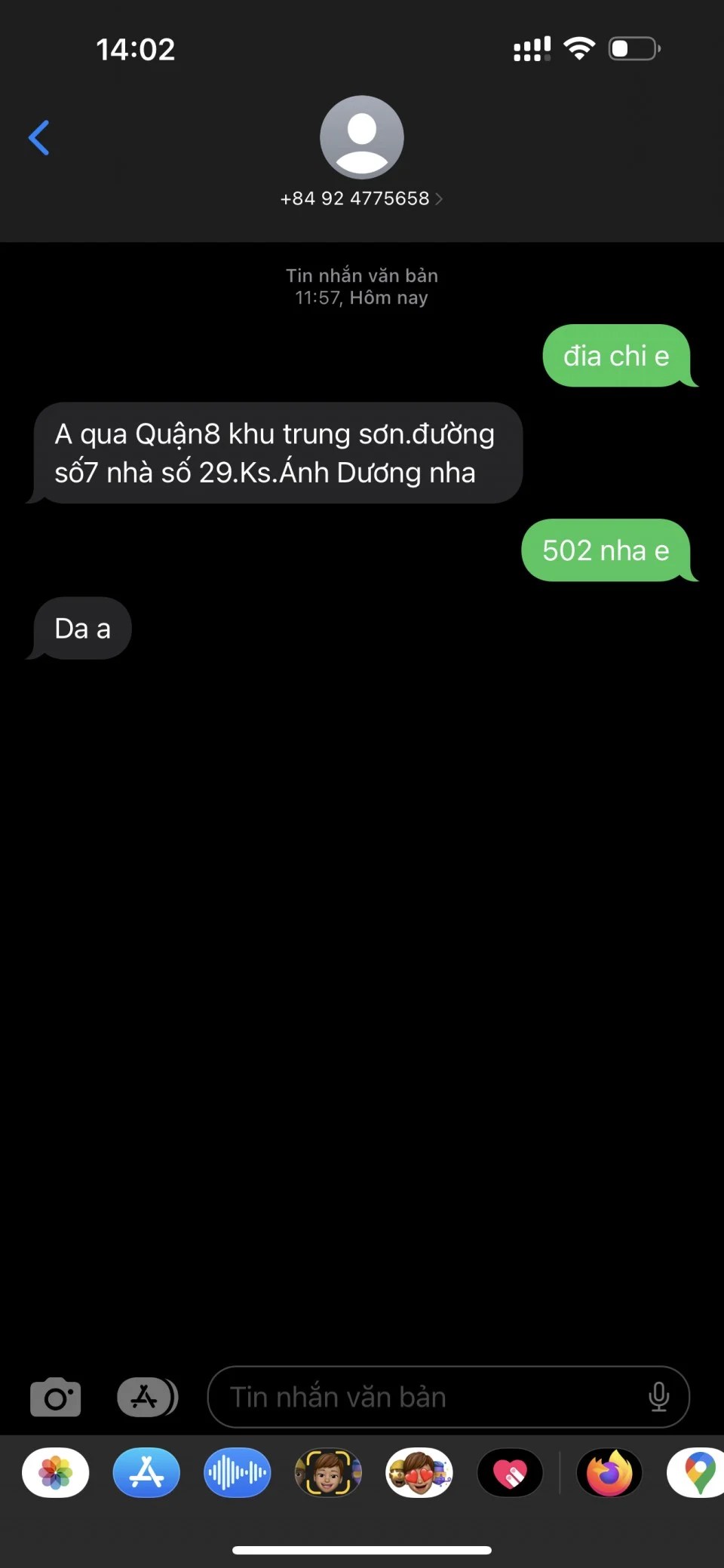Viewport: 724px width, 1568px height.
Task: Open Google Maps in the app strip
Action: (x=698, y=1472)
